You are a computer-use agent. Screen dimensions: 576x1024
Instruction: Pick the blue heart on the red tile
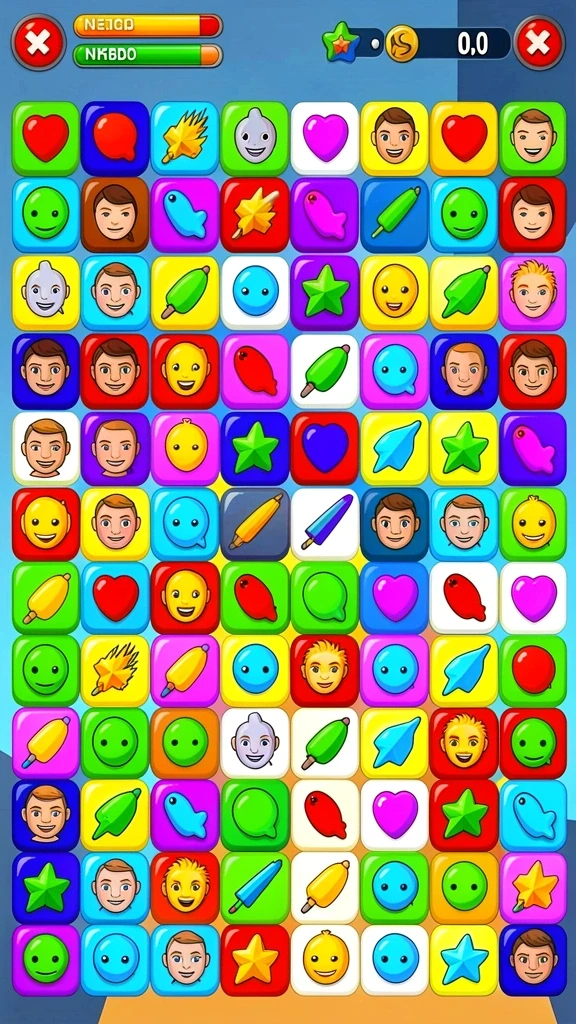(x=325, y=448)
